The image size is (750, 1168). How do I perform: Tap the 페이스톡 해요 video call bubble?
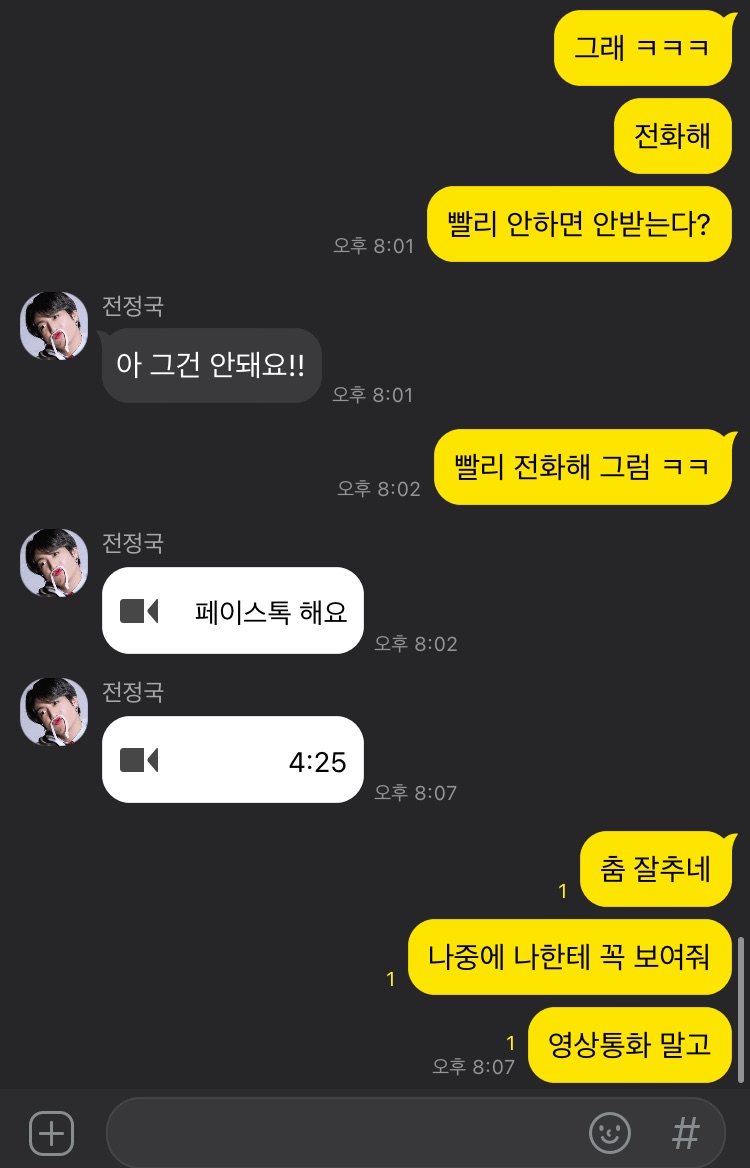point(232,611)
